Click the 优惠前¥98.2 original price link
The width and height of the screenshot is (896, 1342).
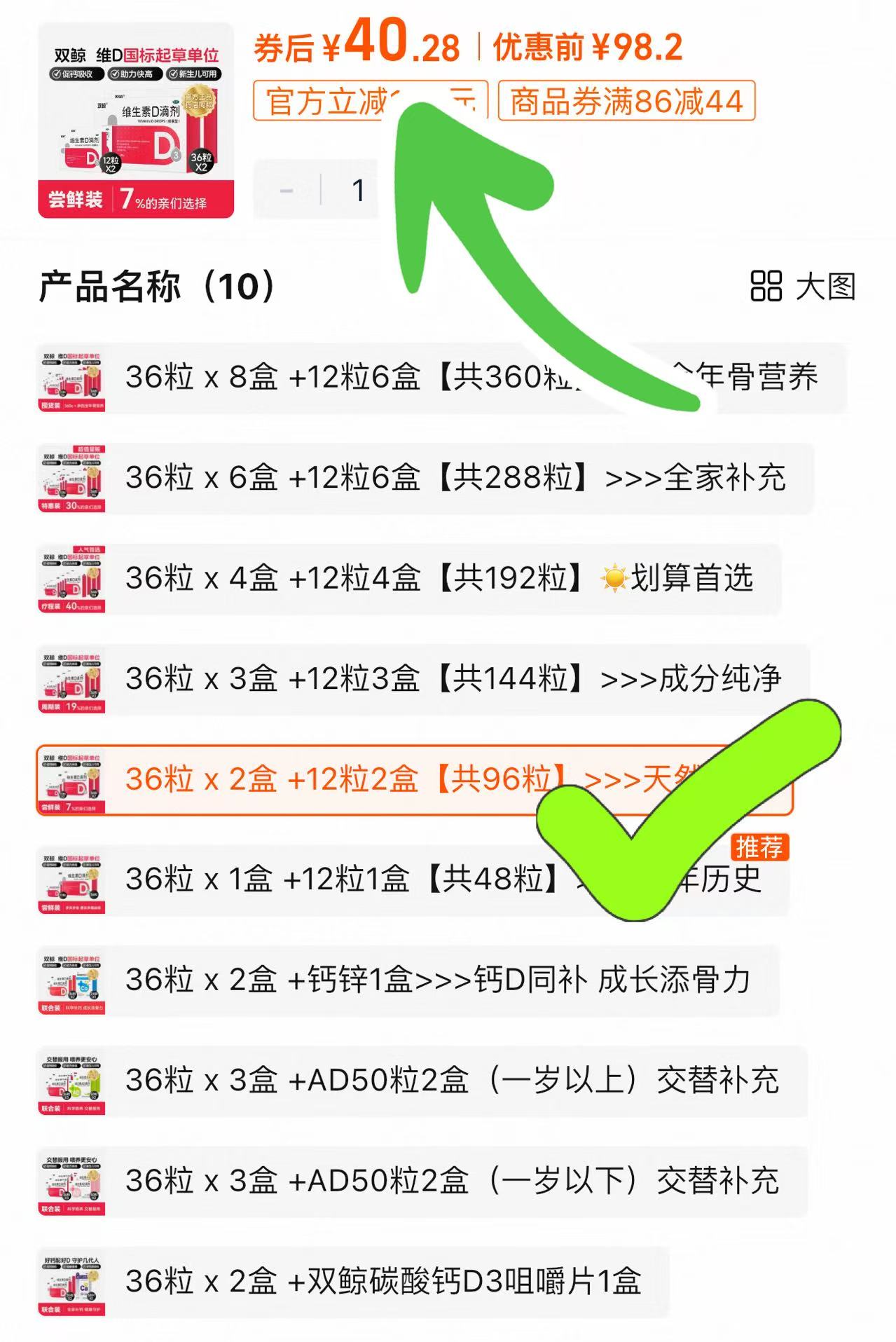coord(588,49)
